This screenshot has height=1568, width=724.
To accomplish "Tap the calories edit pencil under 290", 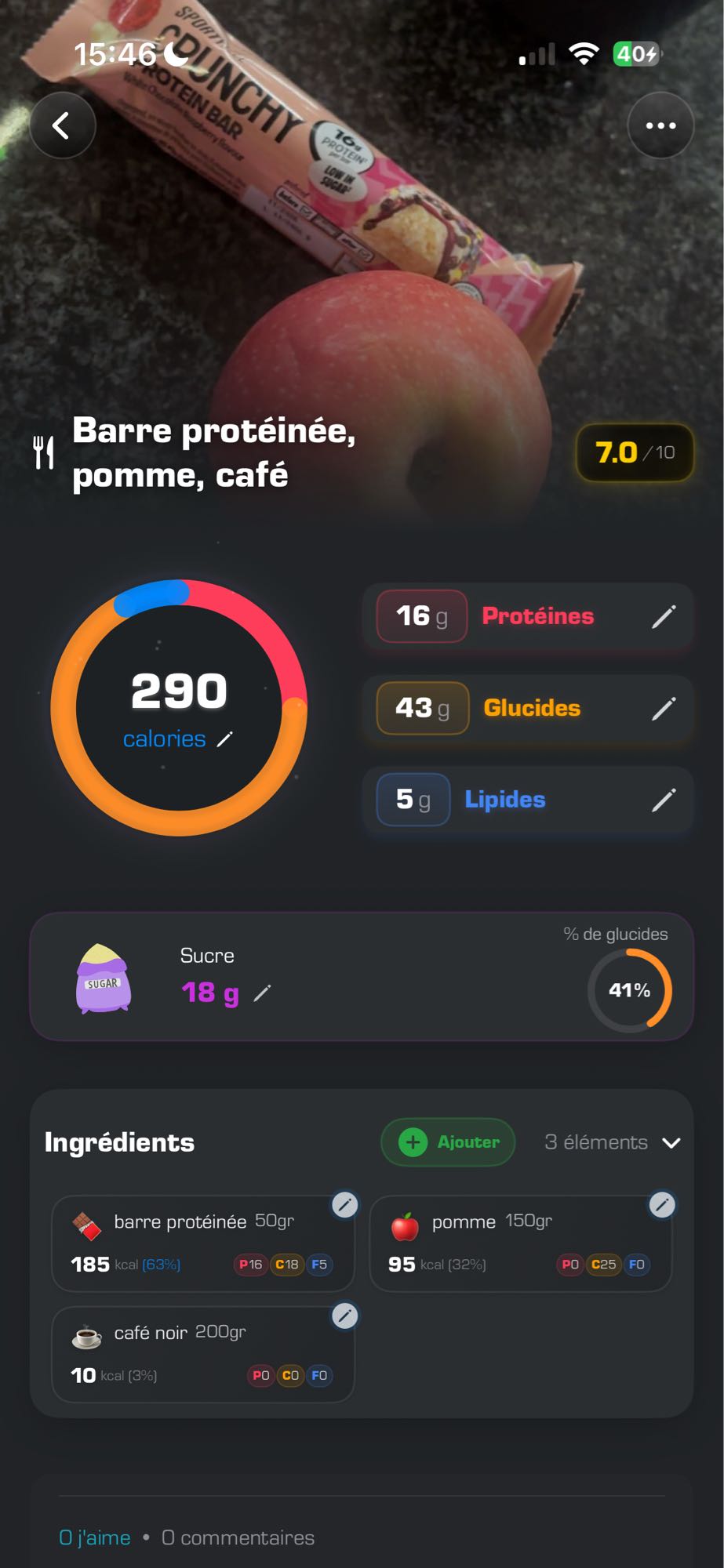I will point(226,739).
